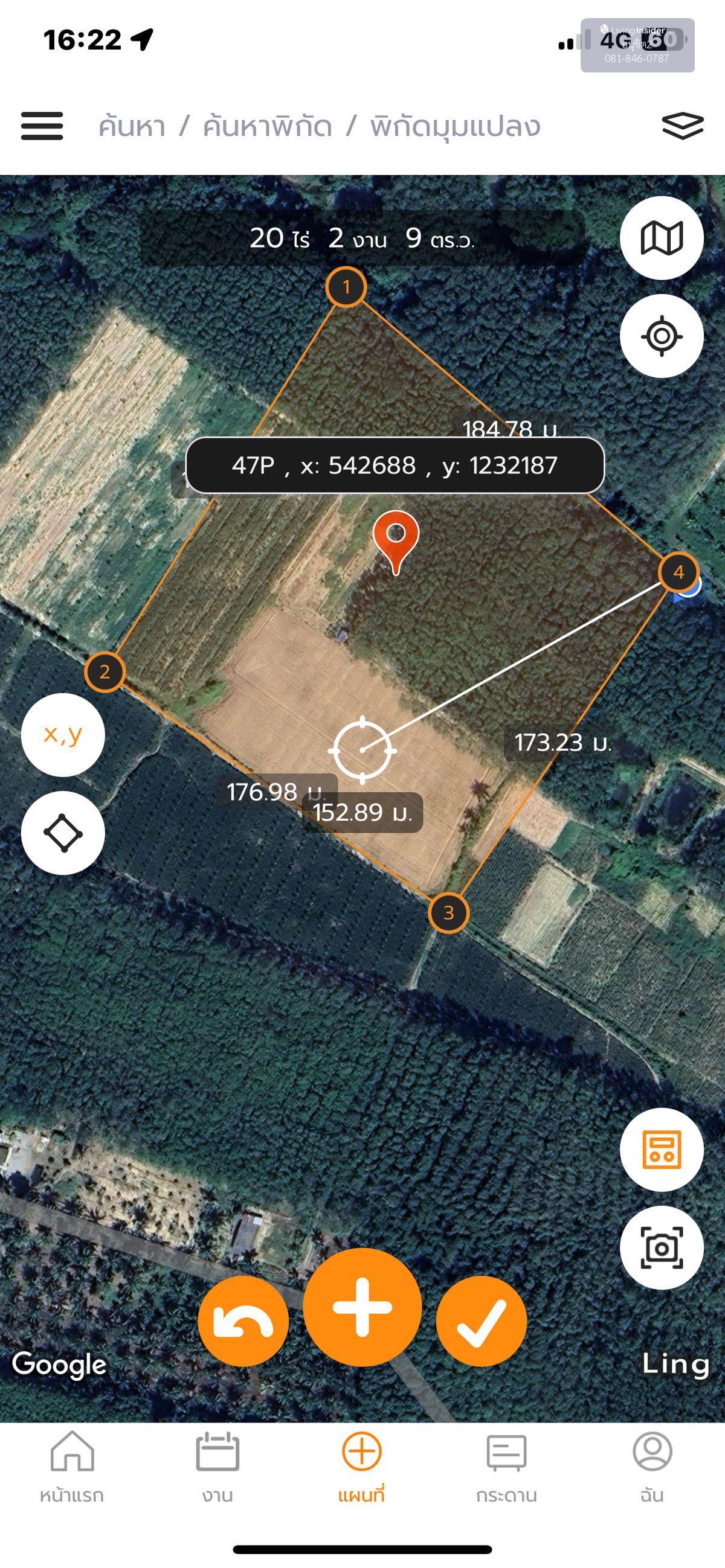Switch to the ฉัน profile tab
The width and height of the screenshot is (725, 1568).
pyautogui.click(x=652, y=1467)
